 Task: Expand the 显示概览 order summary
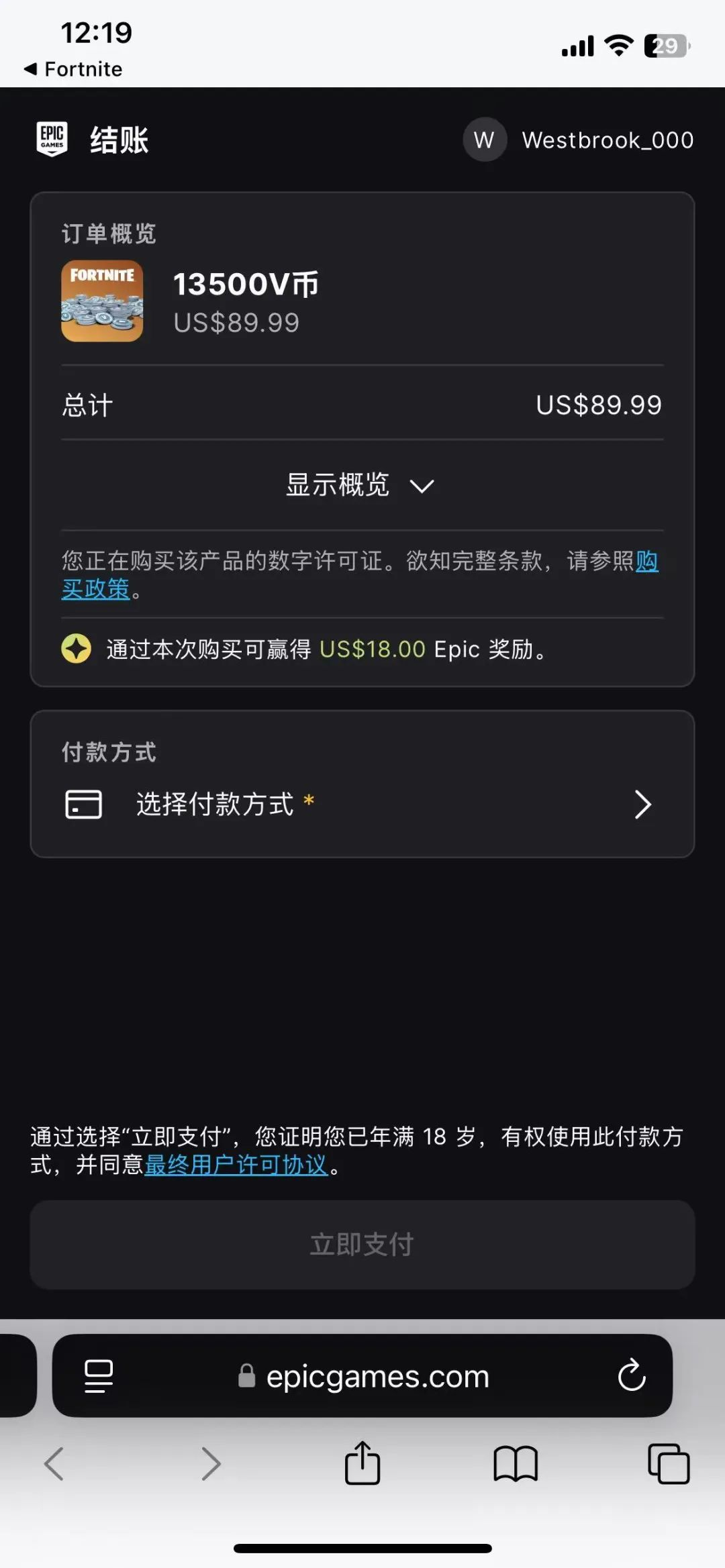click(x=361, y=485)
